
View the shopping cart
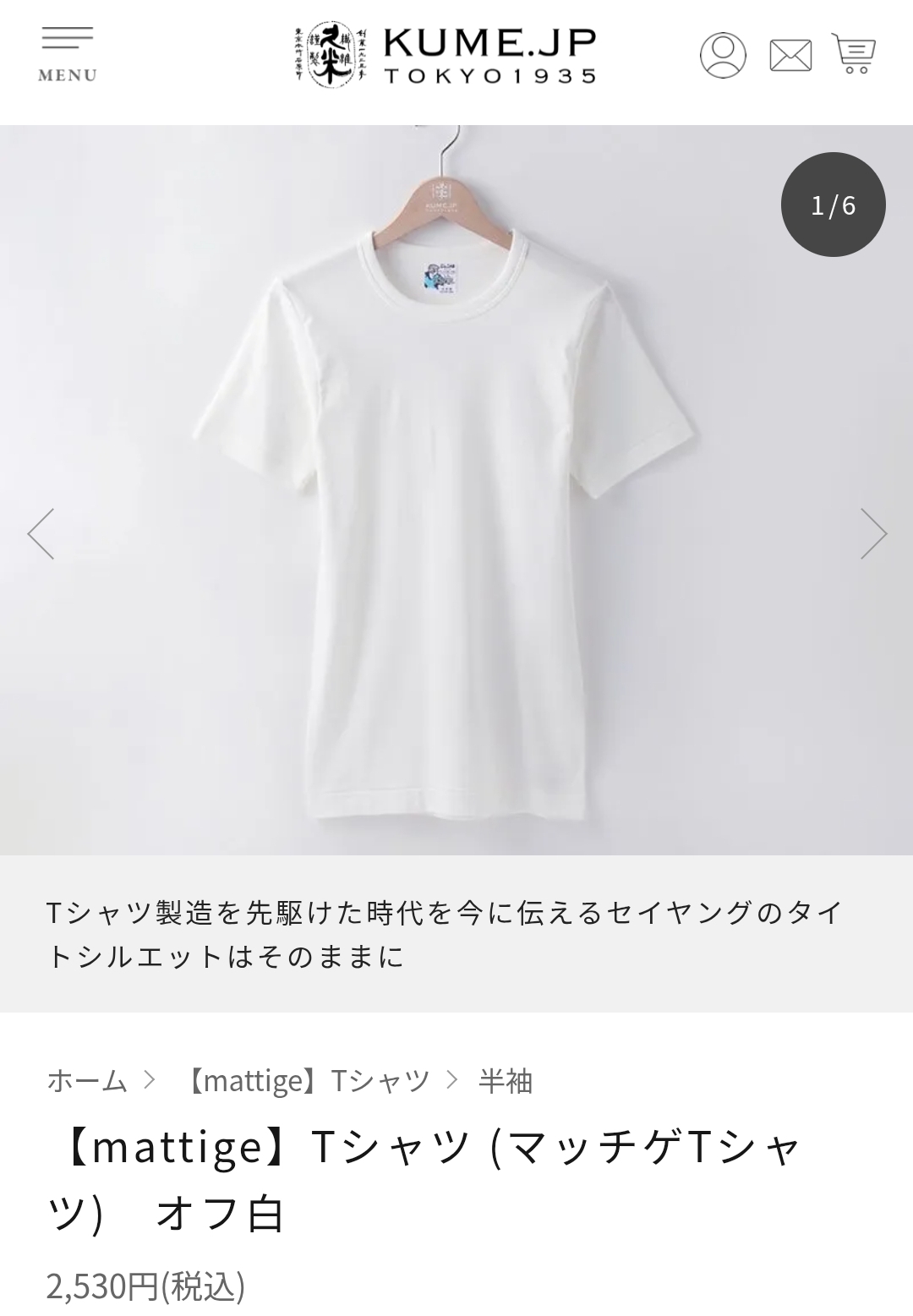click(x=854, y=54)
